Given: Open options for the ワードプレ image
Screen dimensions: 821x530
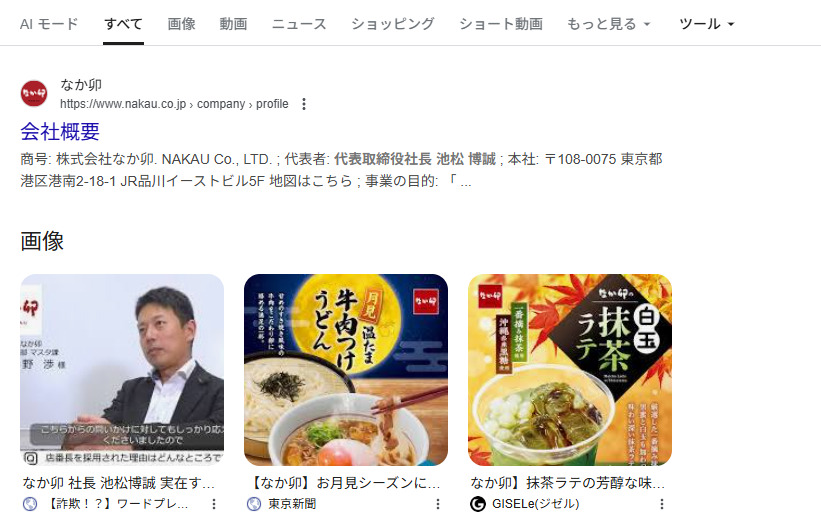Looking at the screenshot, I should 213,504.
